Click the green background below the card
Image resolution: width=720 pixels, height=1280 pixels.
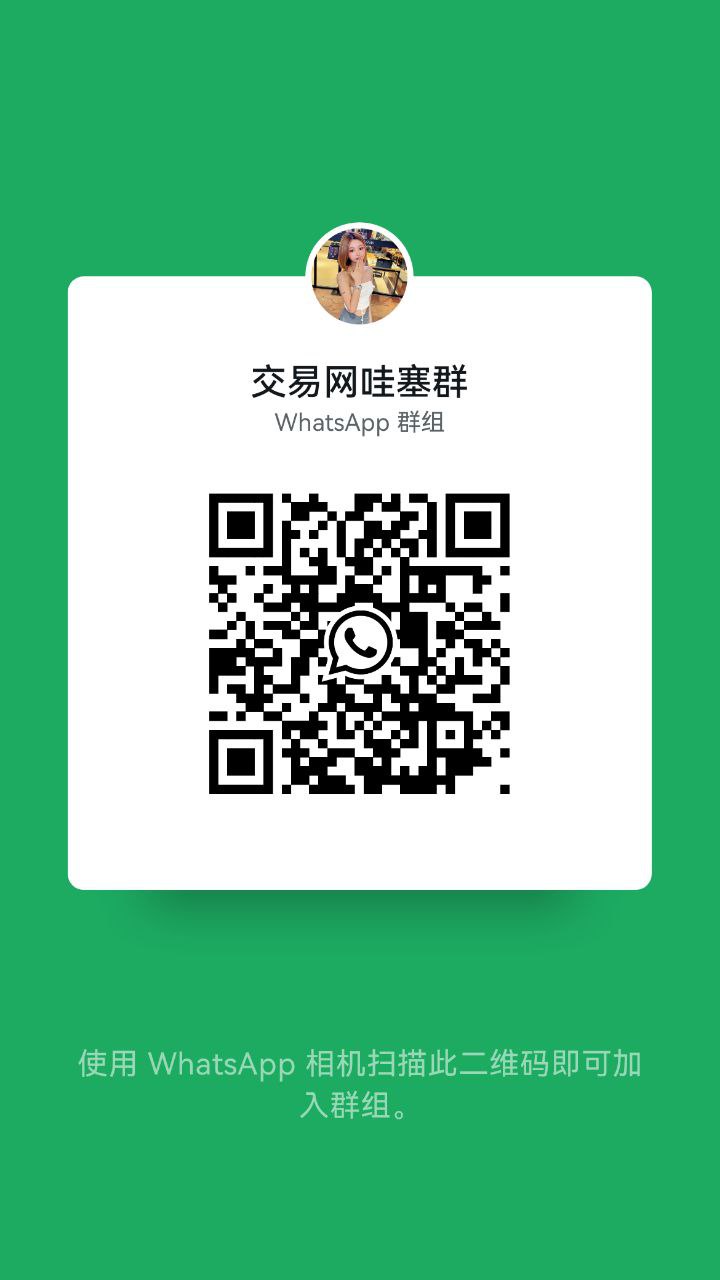click(x=358, y=960)
